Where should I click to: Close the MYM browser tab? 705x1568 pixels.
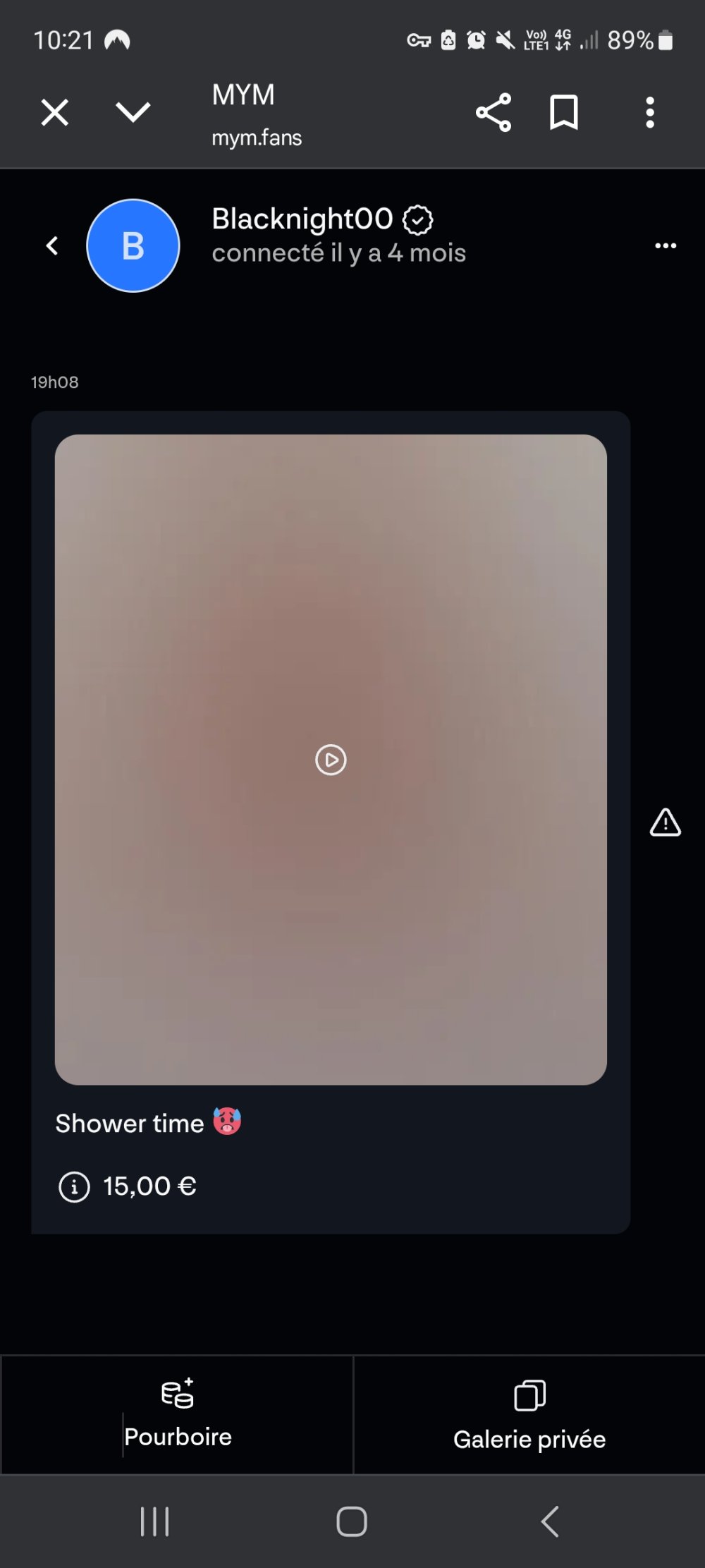pos(54,113)
